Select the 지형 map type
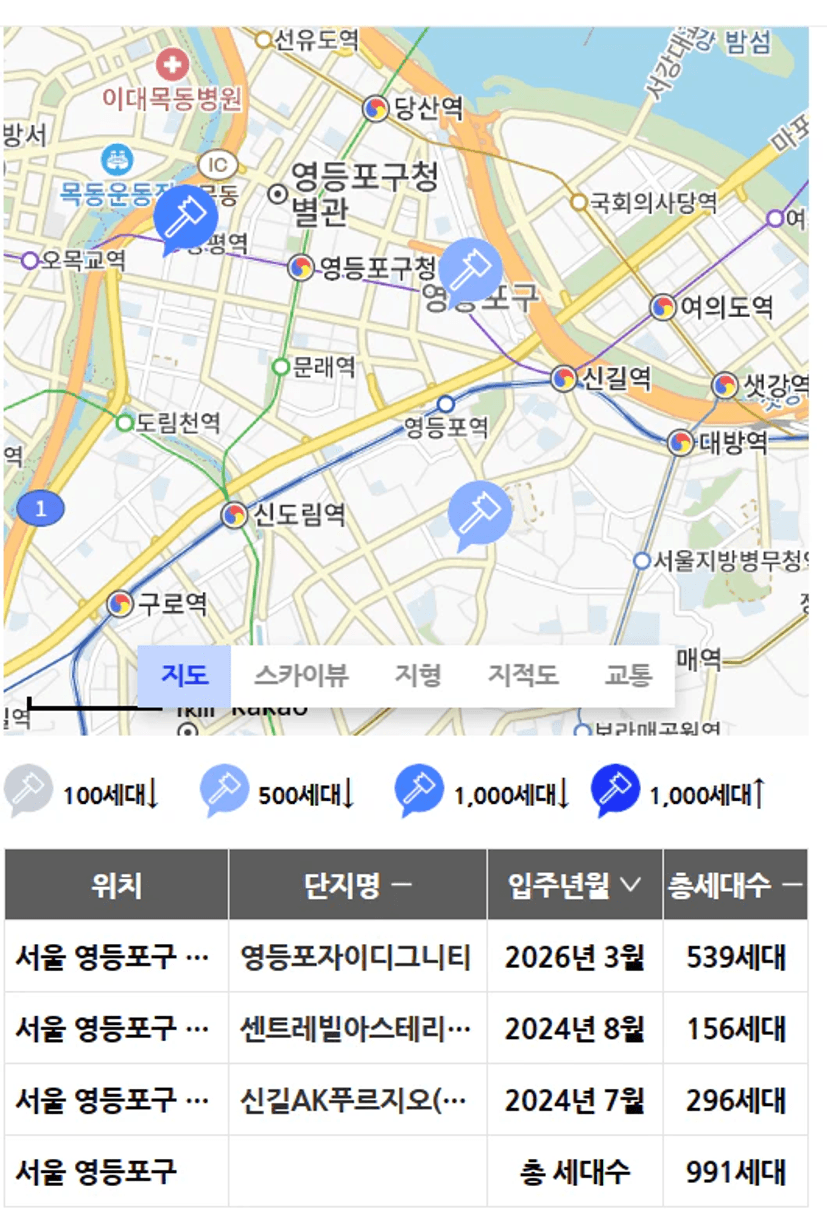 coord(417,675)
